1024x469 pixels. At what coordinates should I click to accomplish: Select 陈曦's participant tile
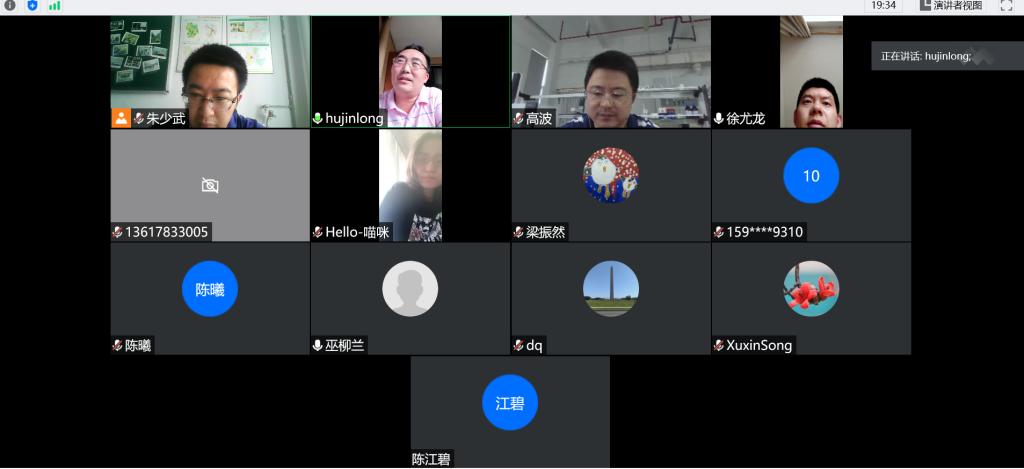210,298
